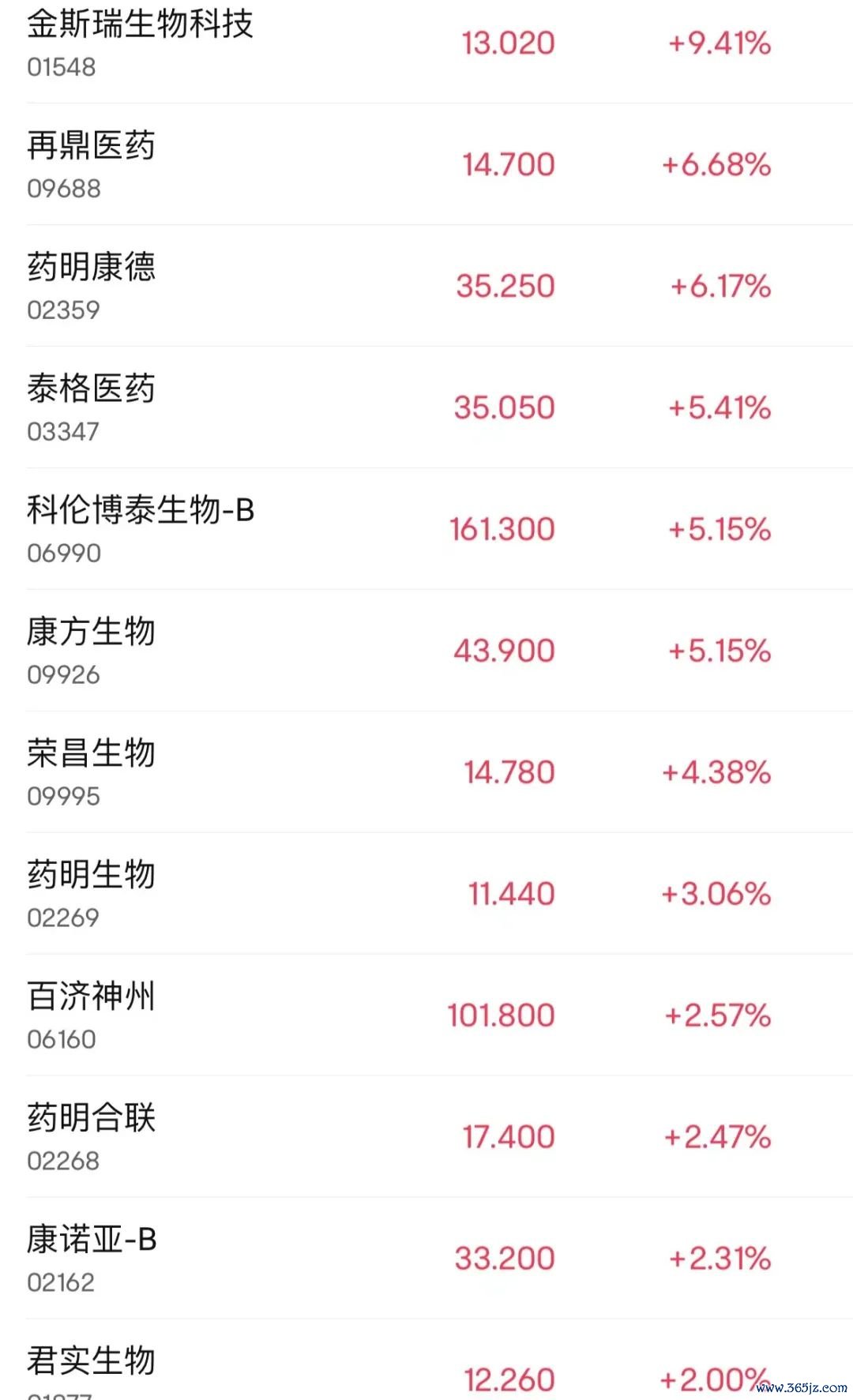Viewport: 853px width, 1400px height.
Task: Open 药明康德 02359 quote
Action: (426, 286)
